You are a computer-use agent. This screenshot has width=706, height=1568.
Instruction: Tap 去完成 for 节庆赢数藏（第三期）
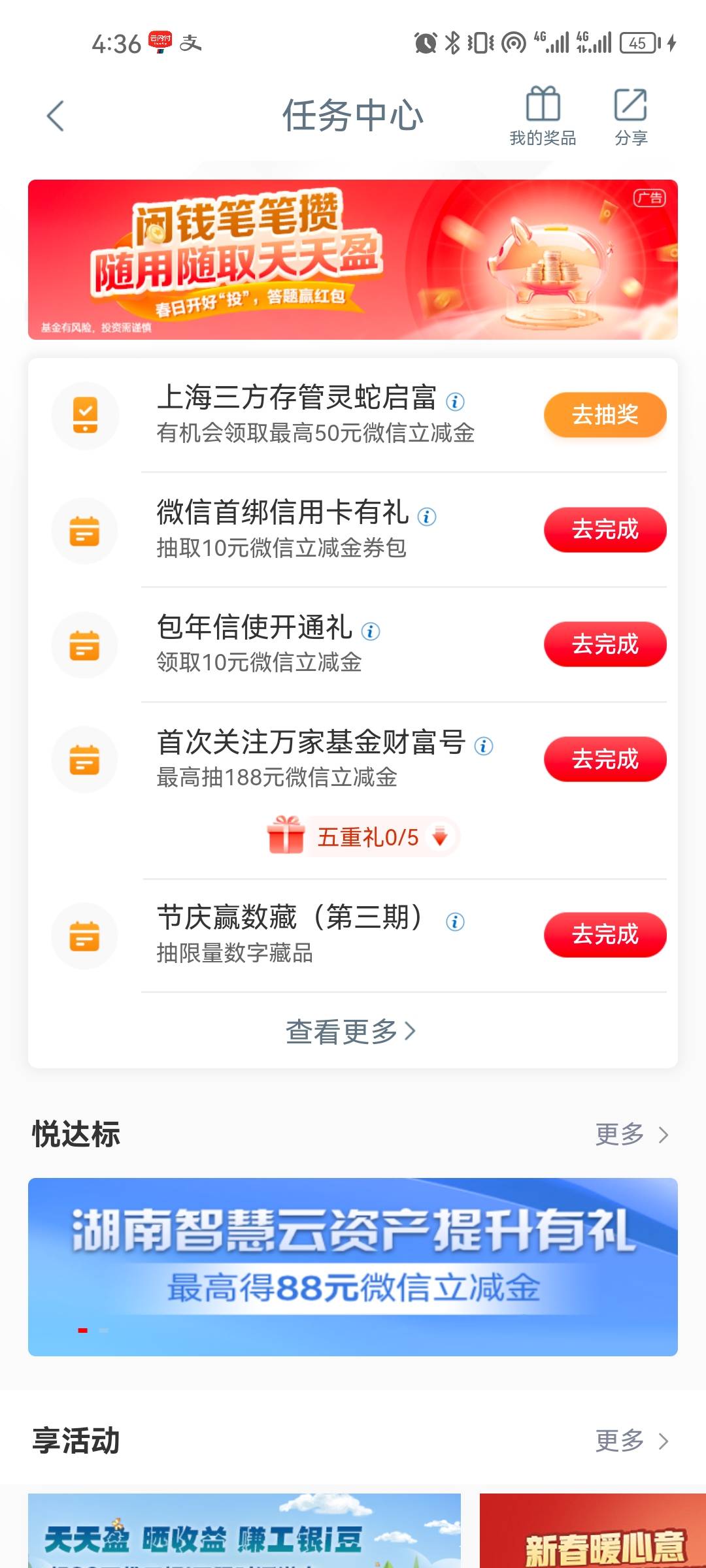click(x=605, y=935)
